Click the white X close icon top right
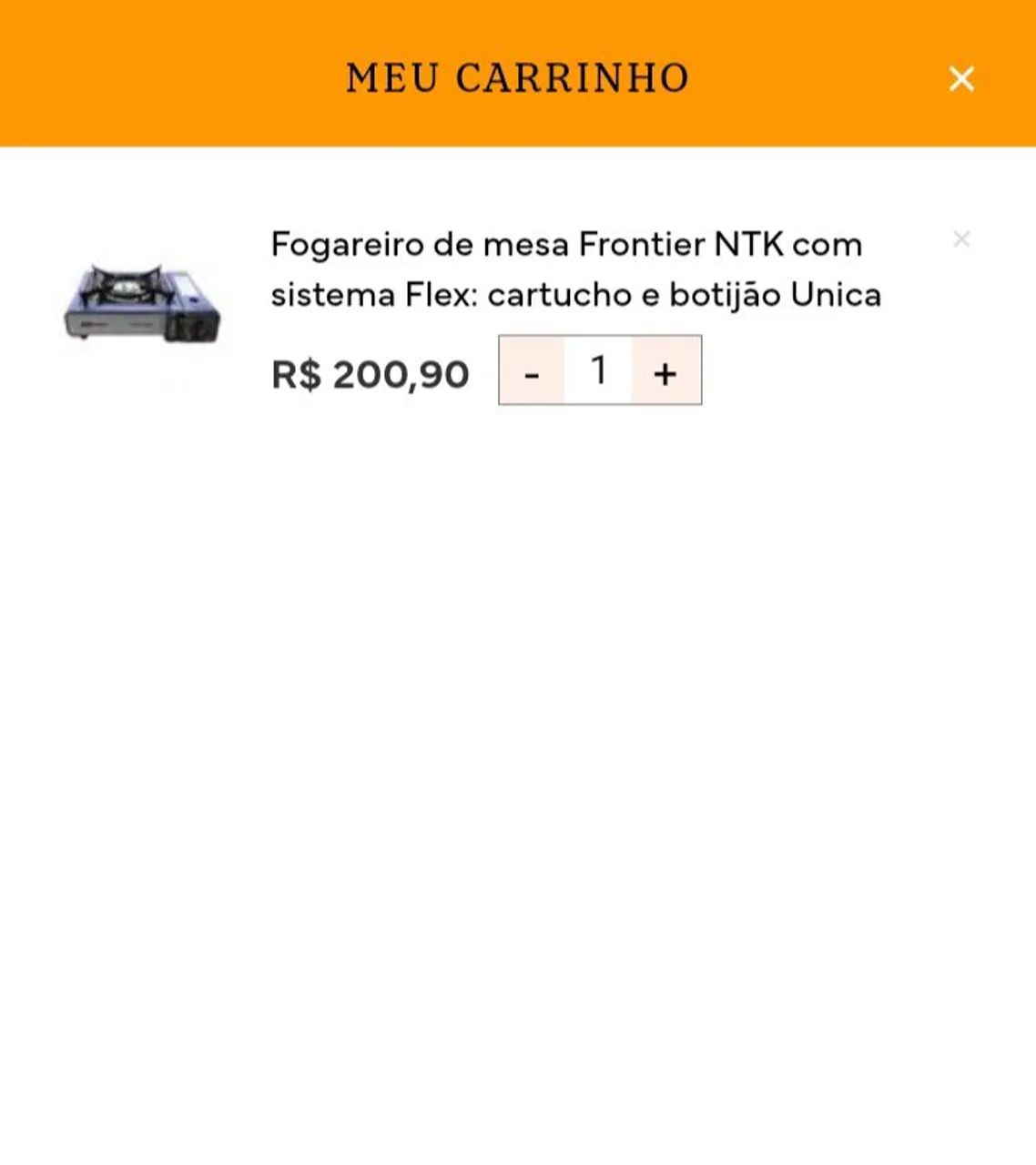 point(961,79)
